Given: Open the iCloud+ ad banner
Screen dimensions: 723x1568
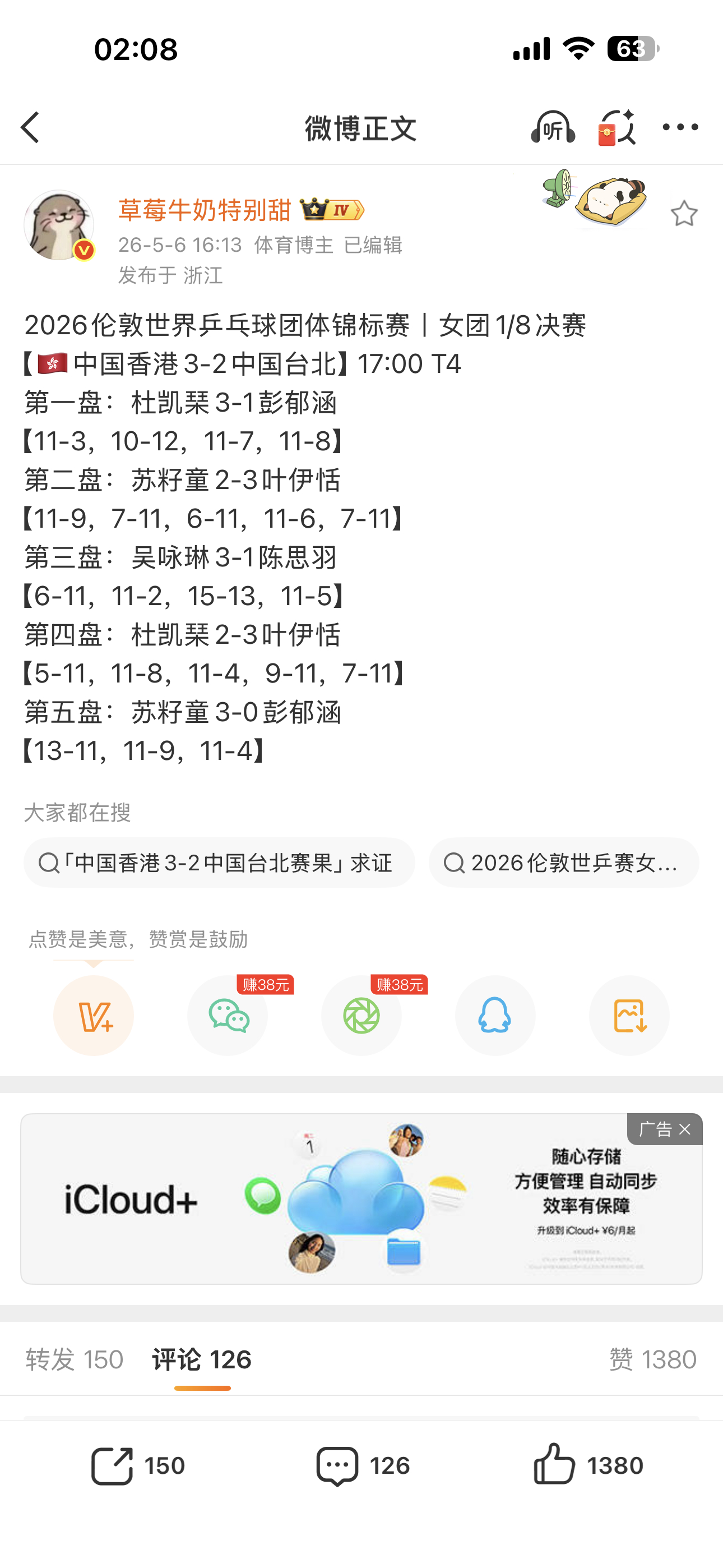Looking at the screenshot, I should (x=361, y=1199).
